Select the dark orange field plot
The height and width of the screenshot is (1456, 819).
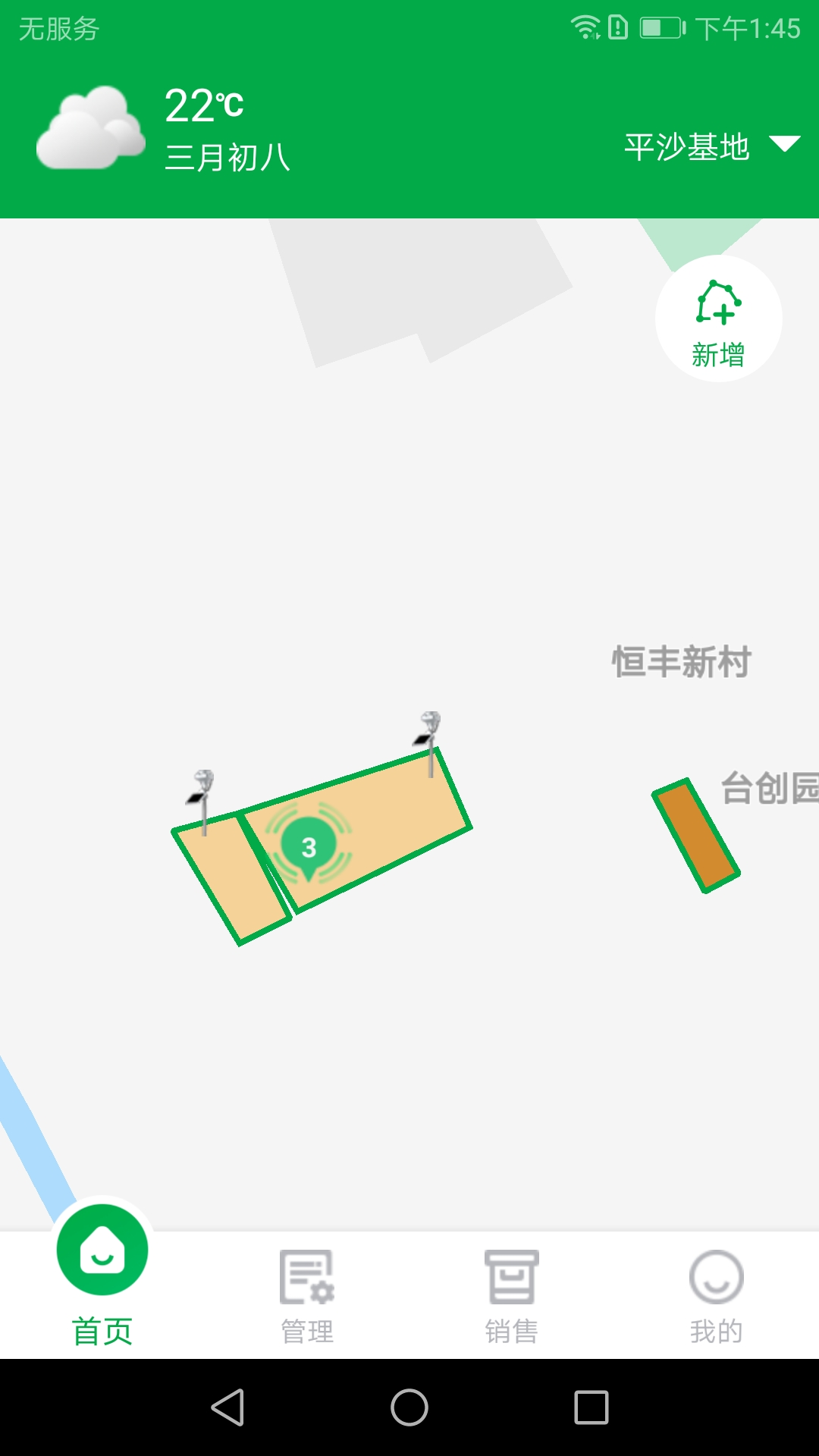695,835
